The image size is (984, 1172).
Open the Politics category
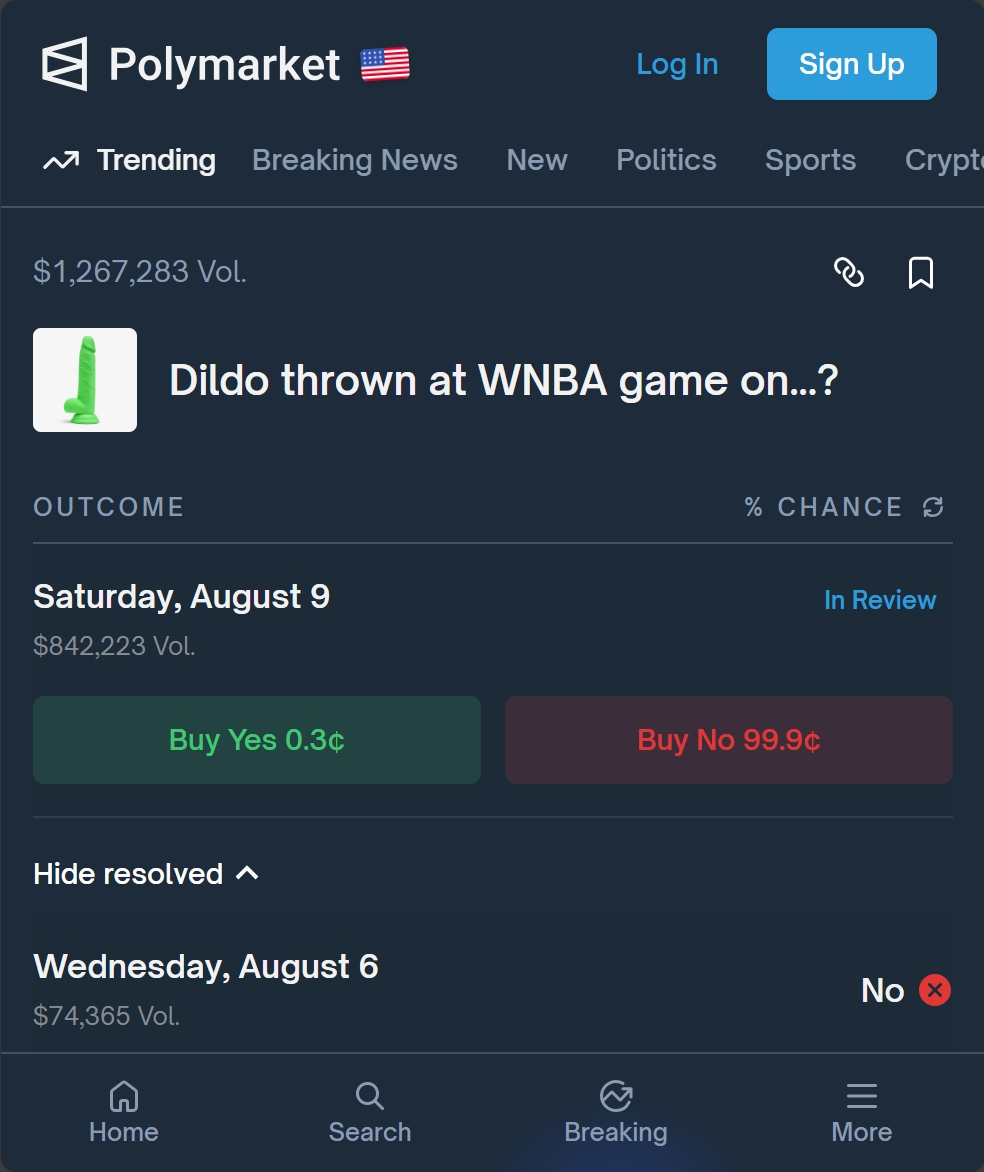[666, 160]
